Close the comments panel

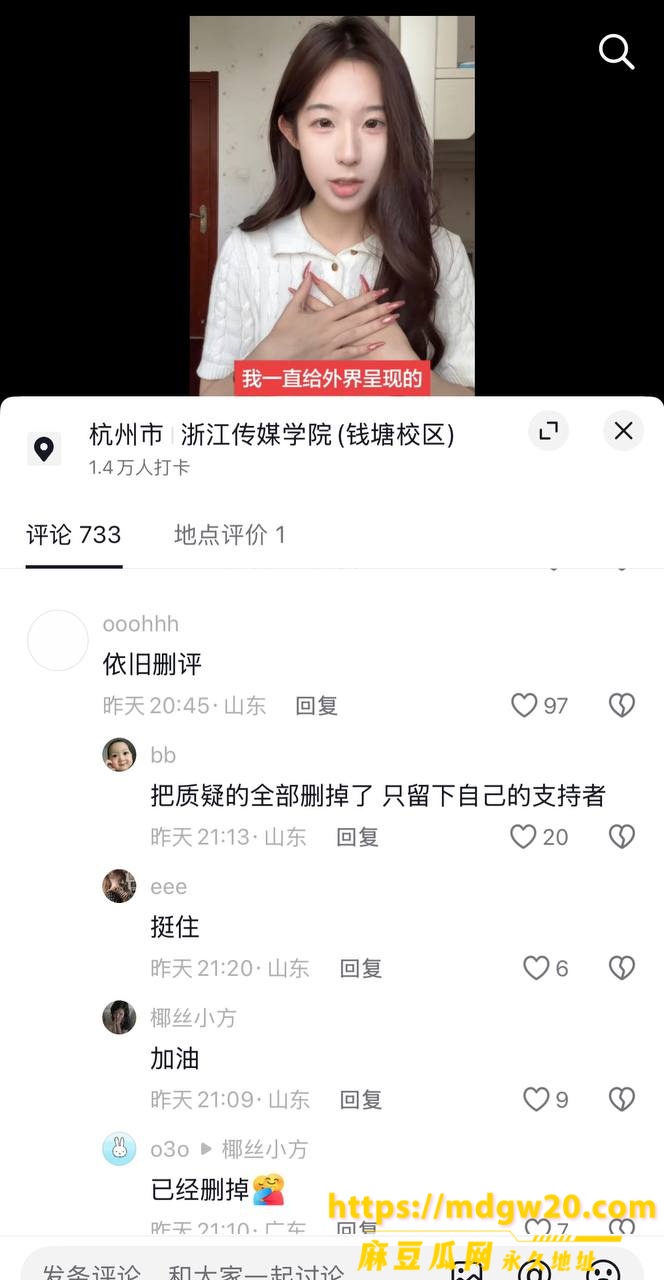pos(623,431)
